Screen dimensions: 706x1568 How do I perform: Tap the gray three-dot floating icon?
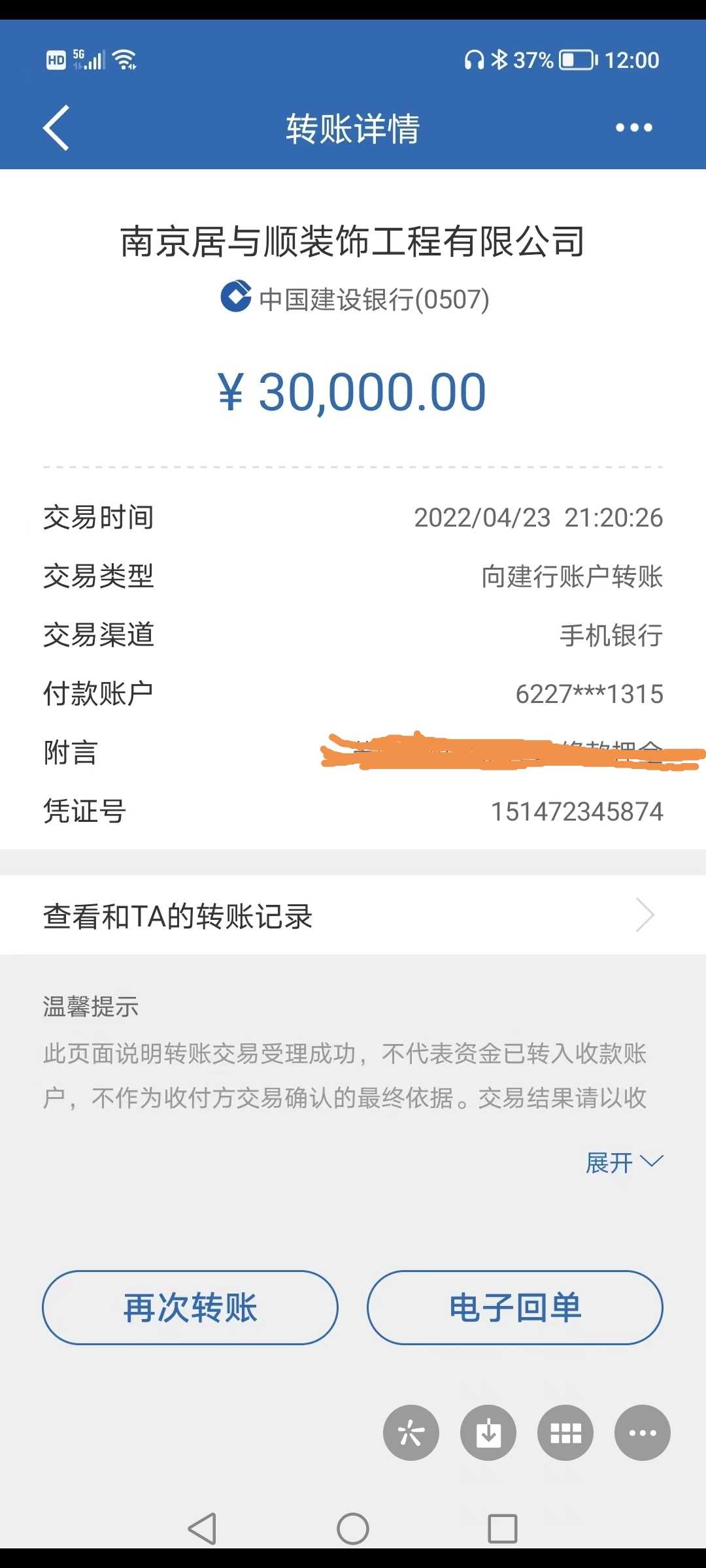click(642, 1433)
